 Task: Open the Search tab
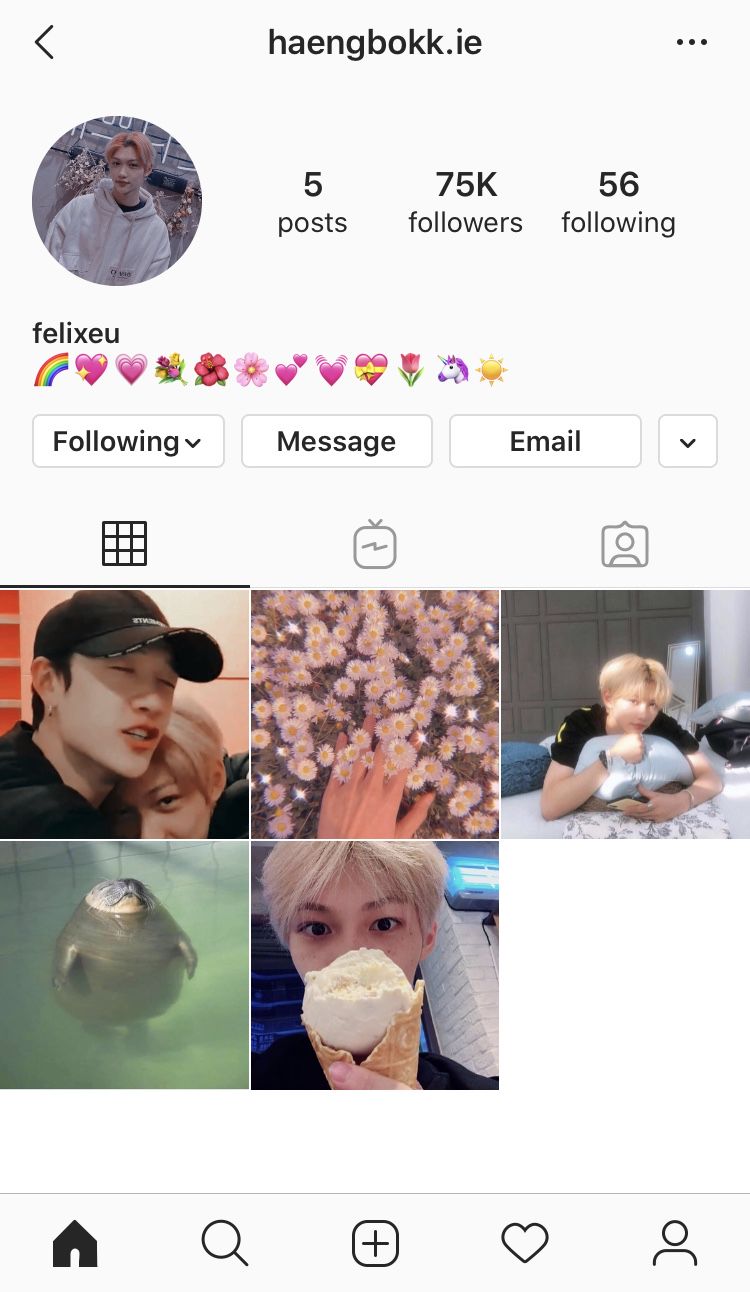click(224, 1244)
